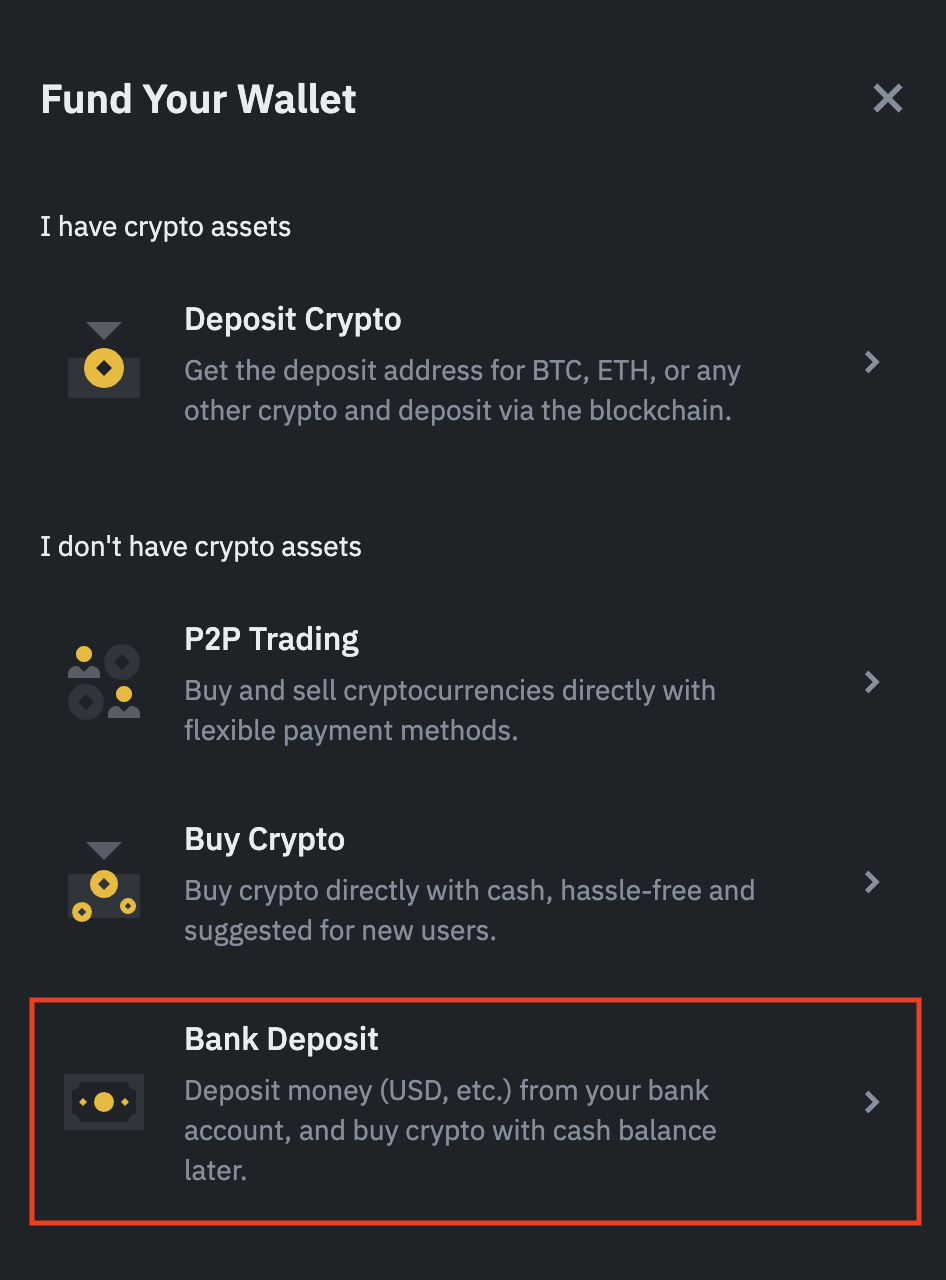Close the Fund Your Wallet dialog

pos(887,98)
